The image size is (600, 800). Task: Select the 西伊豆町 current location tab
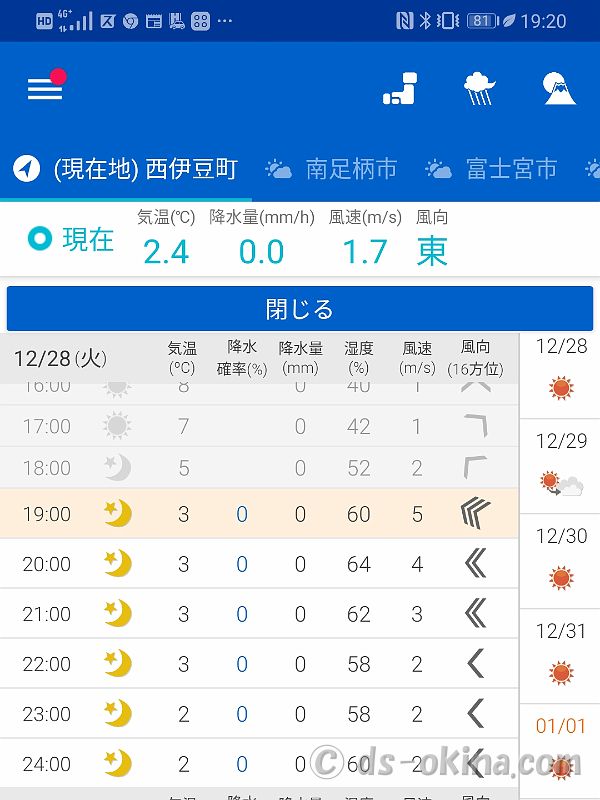[x=126, y=169]
